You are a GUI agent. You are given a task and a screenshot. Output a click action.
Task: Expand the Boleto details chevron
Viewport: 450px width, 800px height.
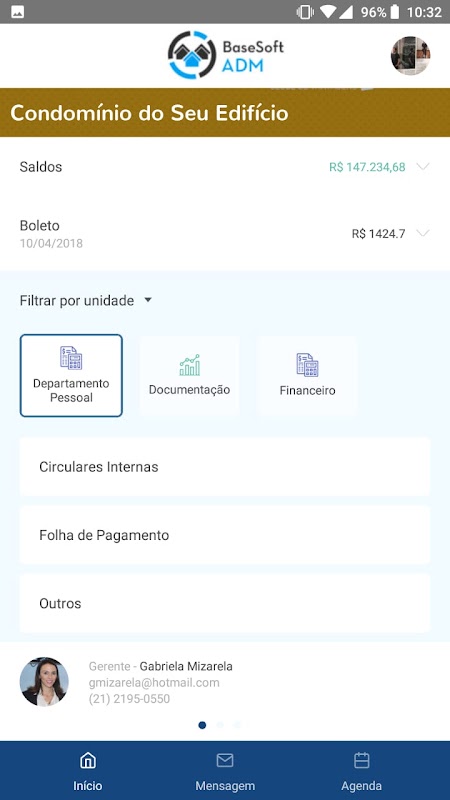(423, 233)
